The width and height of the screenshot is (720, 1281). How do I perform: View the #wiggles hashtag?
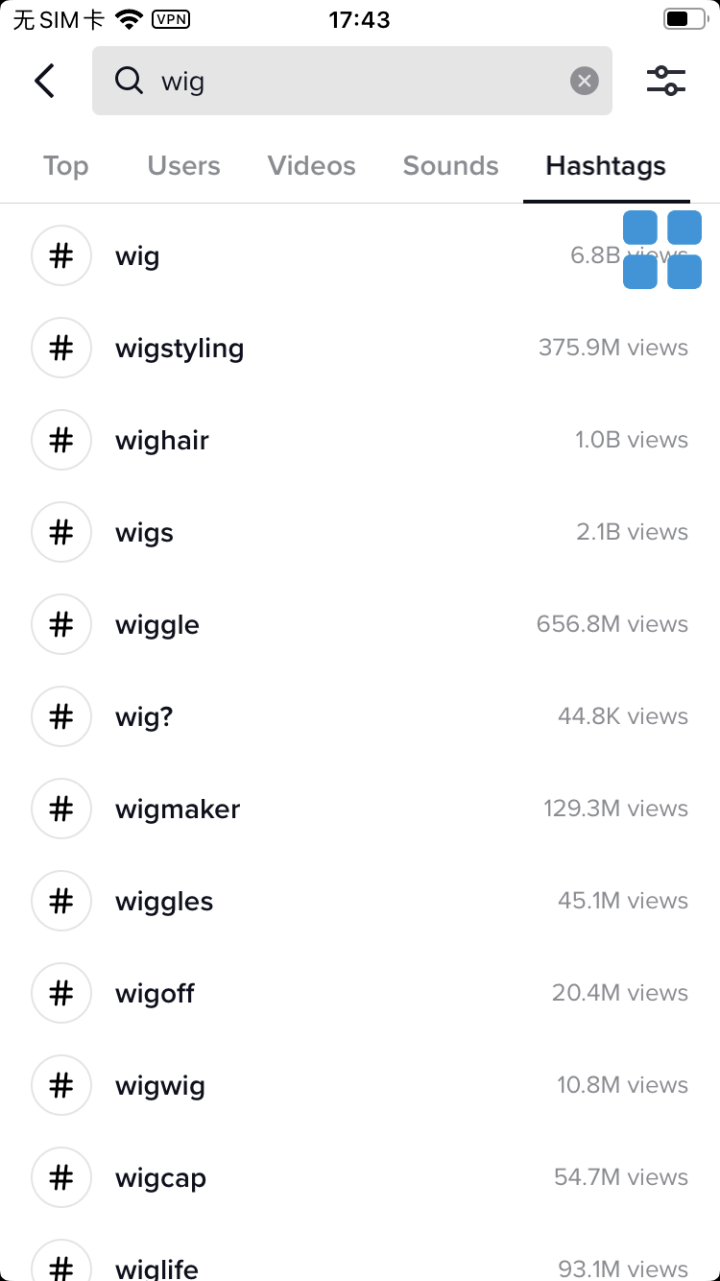tap(360, 901)
